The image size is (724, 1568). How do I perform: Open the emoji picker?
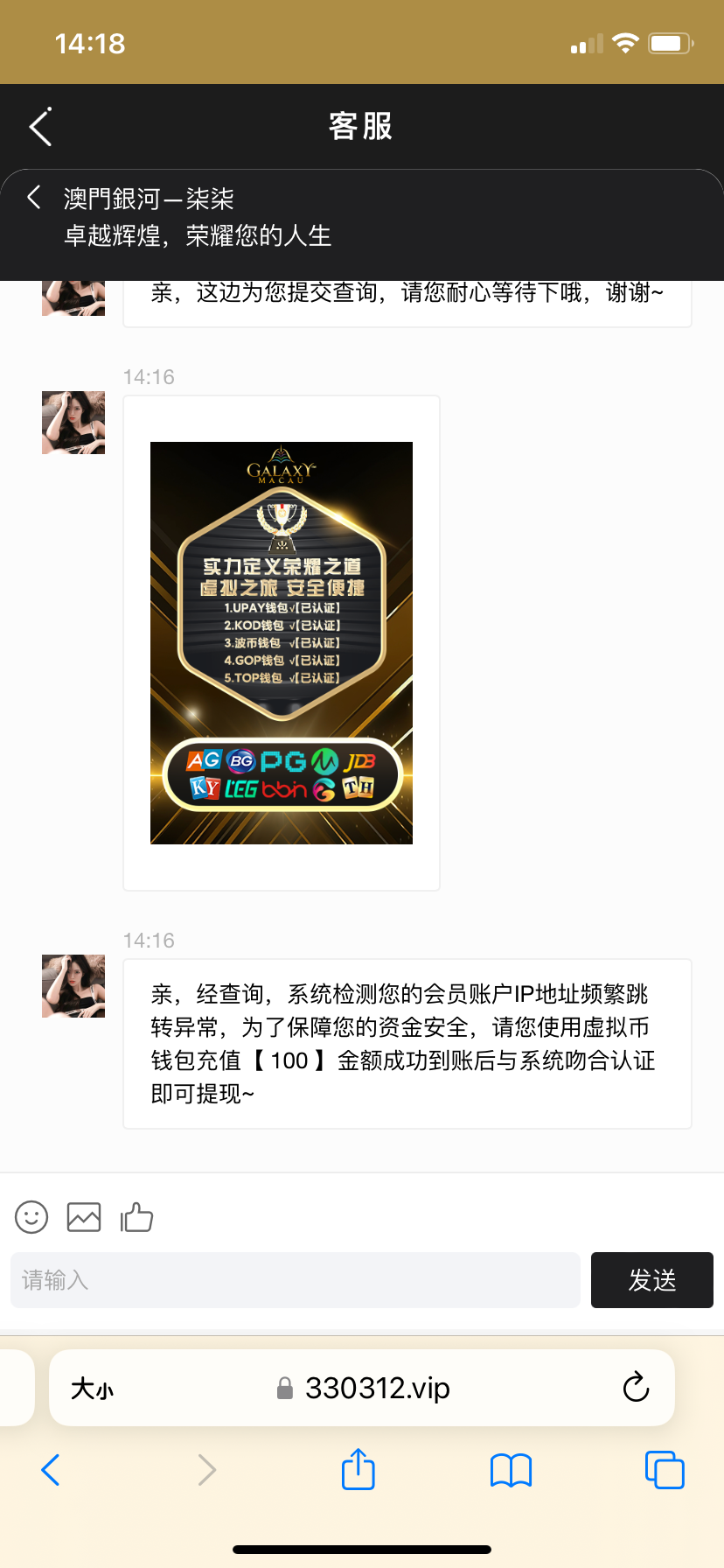(31, 1217)
